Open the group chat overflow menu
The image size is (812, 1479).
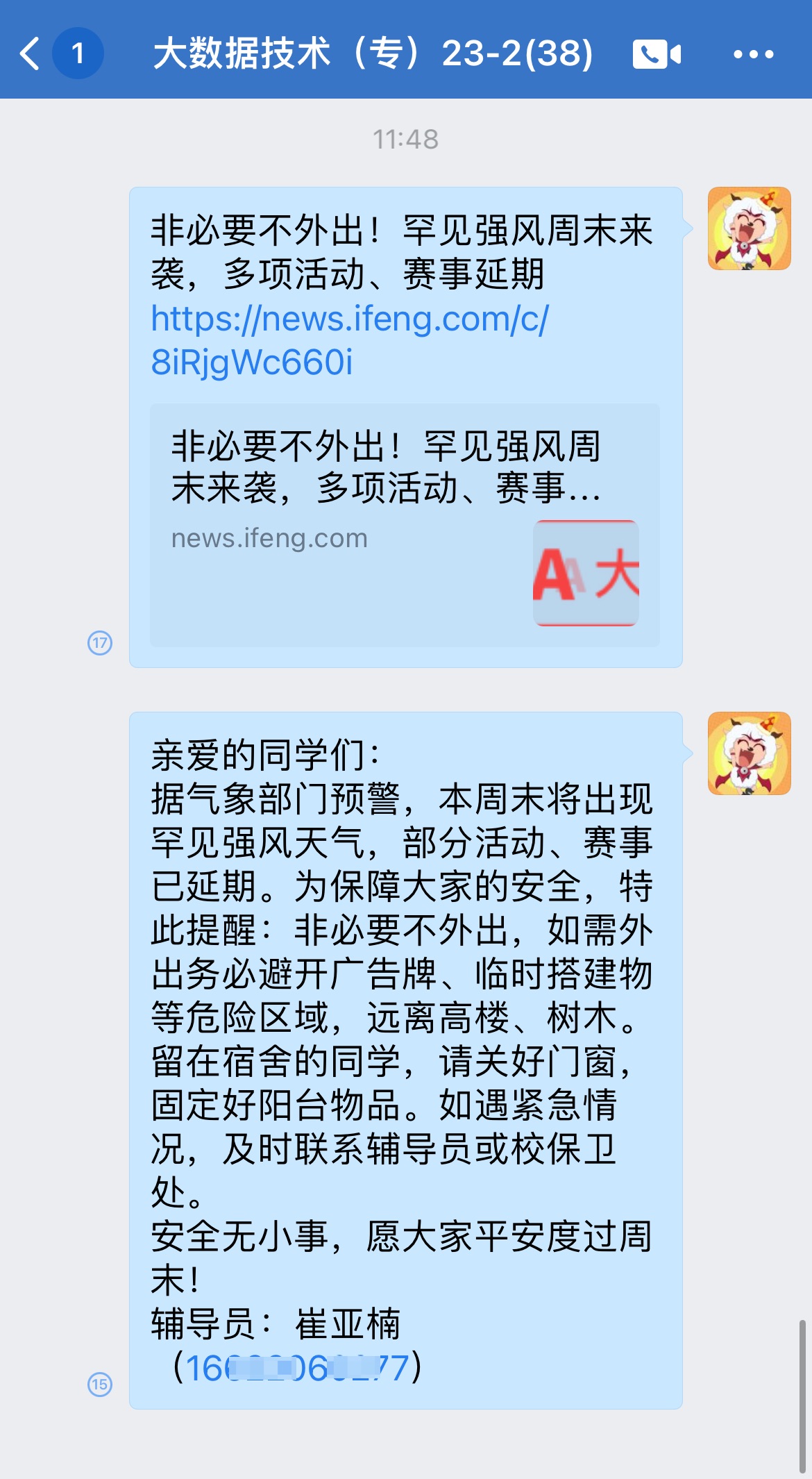(x=753, y=54)
